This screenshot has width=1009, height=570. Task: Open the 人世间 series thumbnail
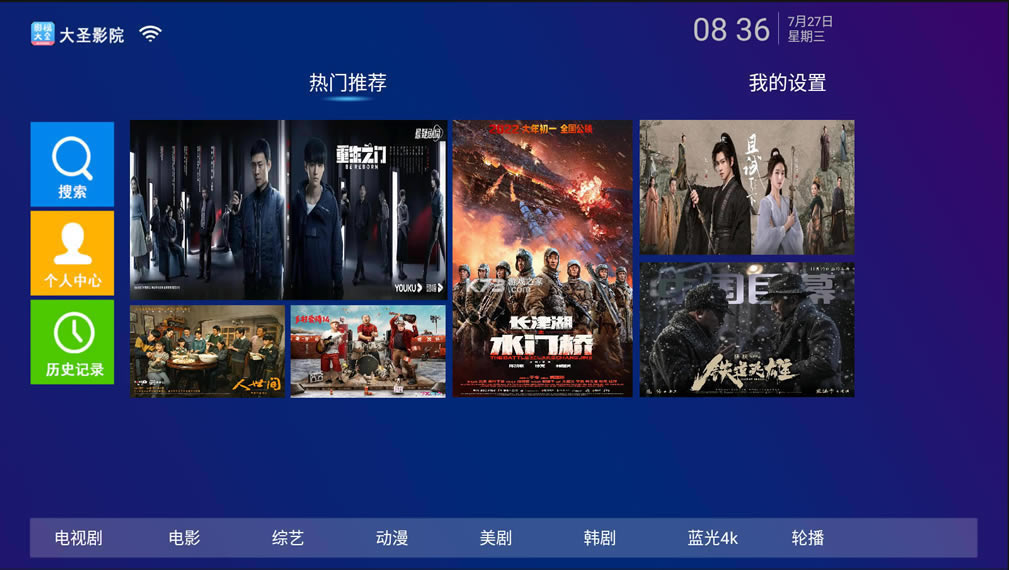[207, 351]
